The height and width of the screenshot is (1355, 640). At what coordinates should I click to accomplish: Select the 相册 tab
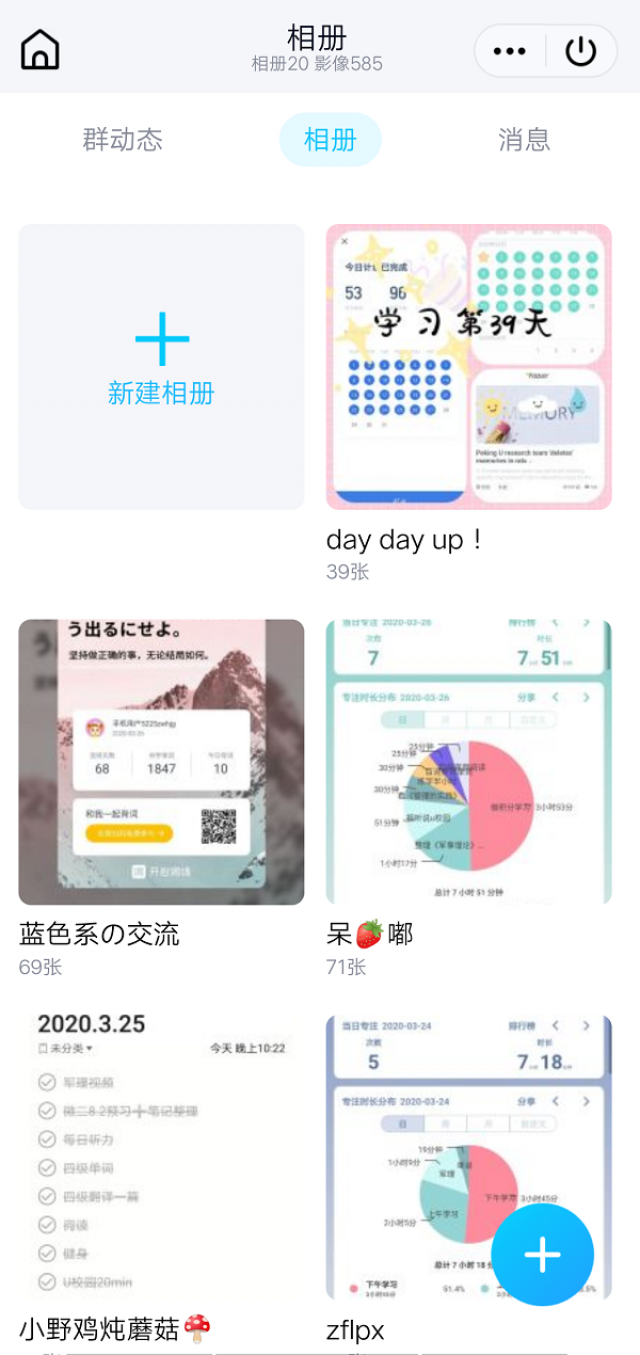pos(330,139)
